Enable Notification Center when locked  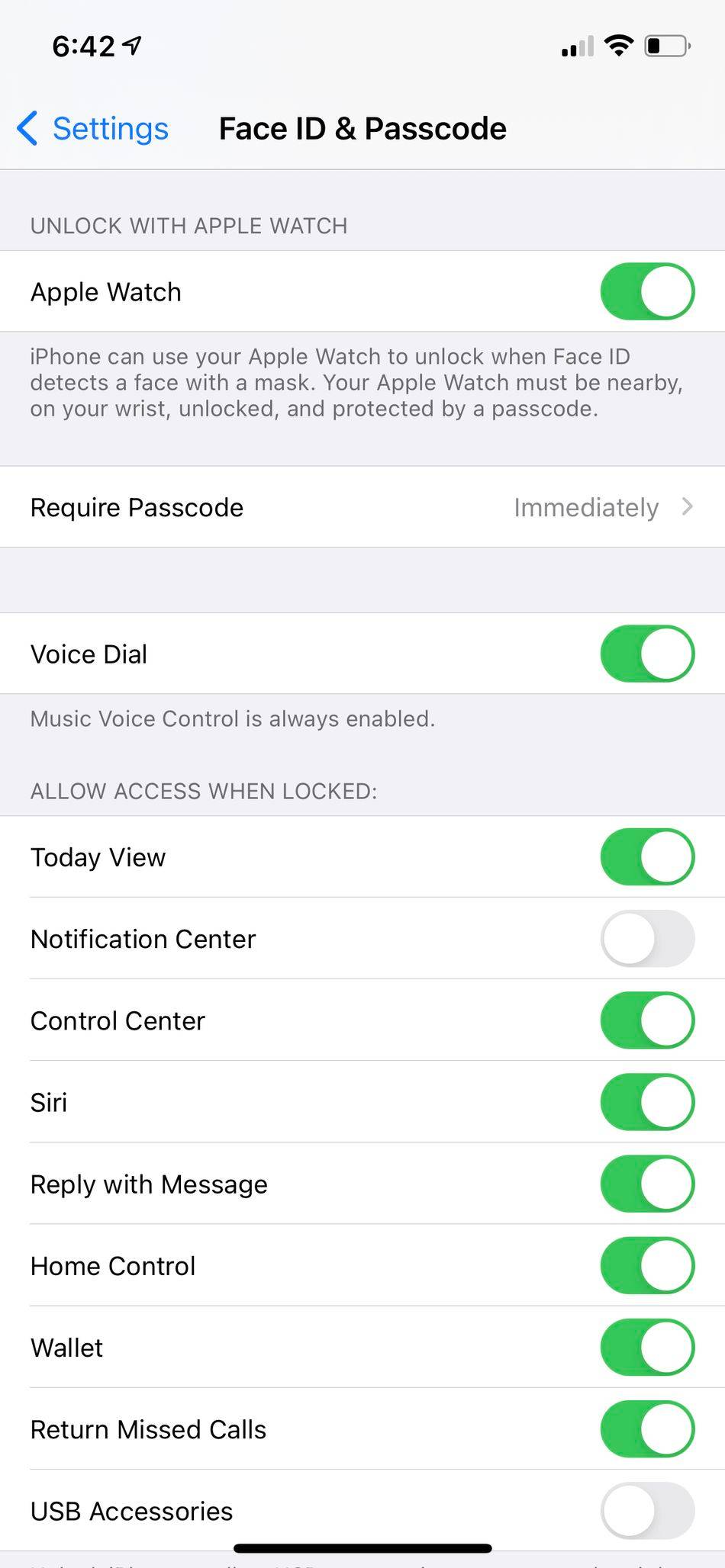646,938
